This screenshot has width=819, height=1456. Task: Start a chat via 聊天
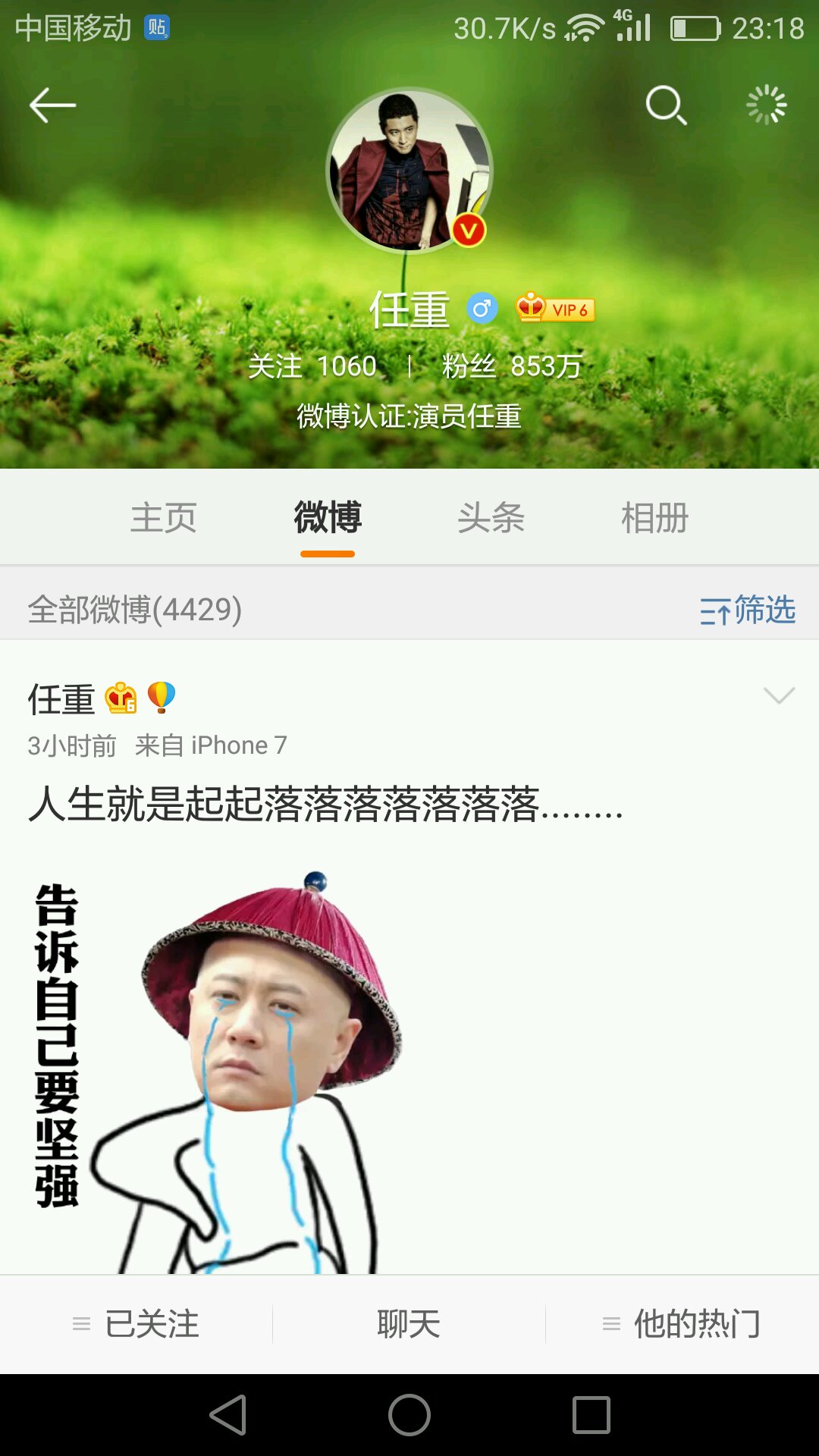[409, 1324]
